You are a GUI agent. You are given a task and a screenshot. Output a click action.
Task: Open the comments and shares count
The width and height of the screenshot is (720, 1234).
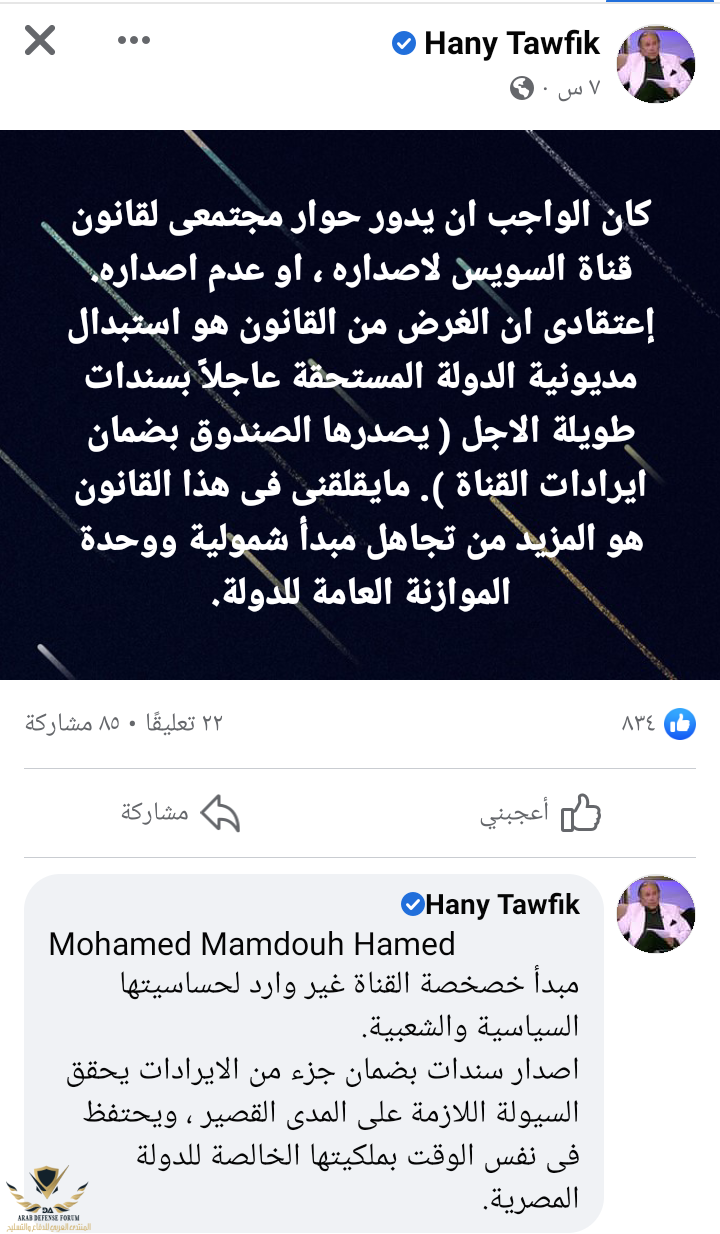point(124,723)
